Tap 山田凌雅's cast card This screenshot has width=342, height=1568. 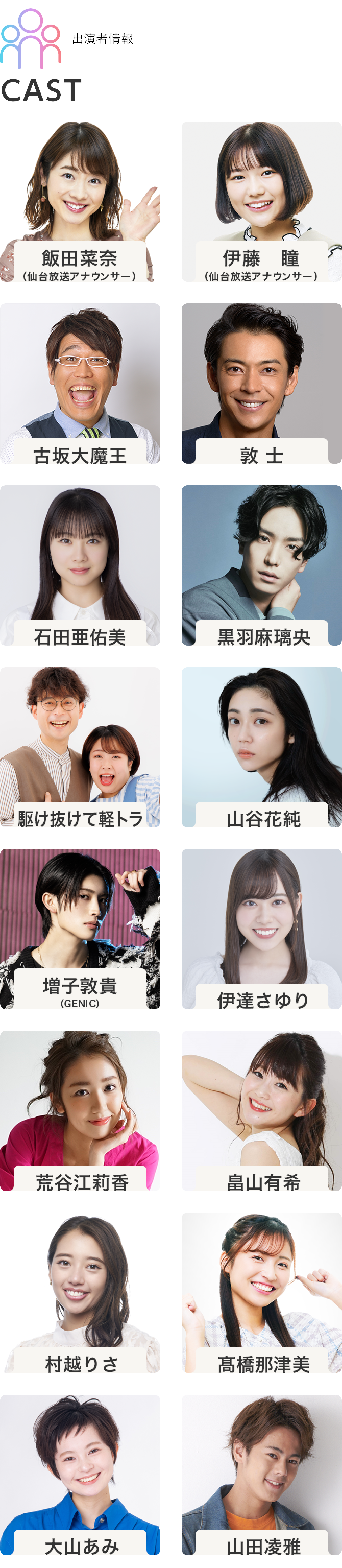(x=262, y=1474)
